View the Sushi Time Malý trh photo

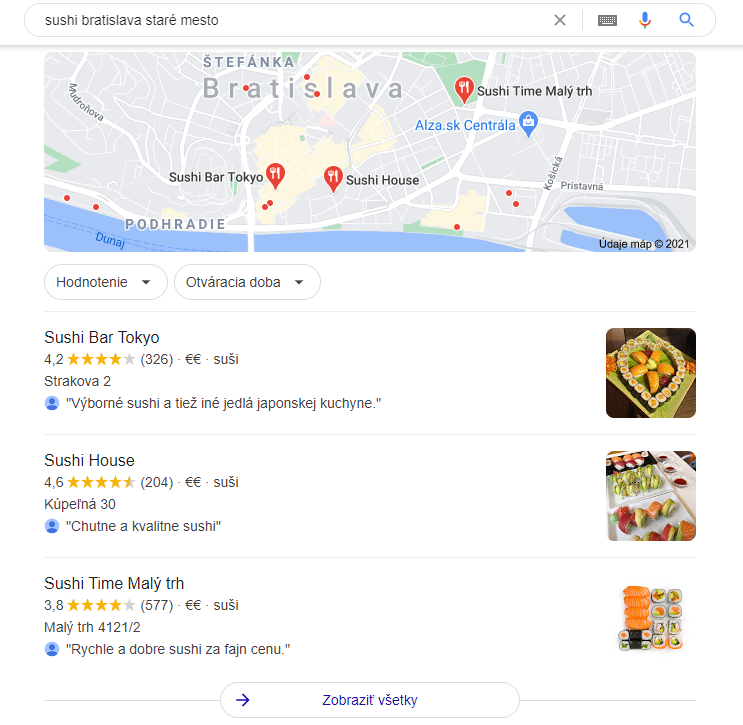(650, 618)
